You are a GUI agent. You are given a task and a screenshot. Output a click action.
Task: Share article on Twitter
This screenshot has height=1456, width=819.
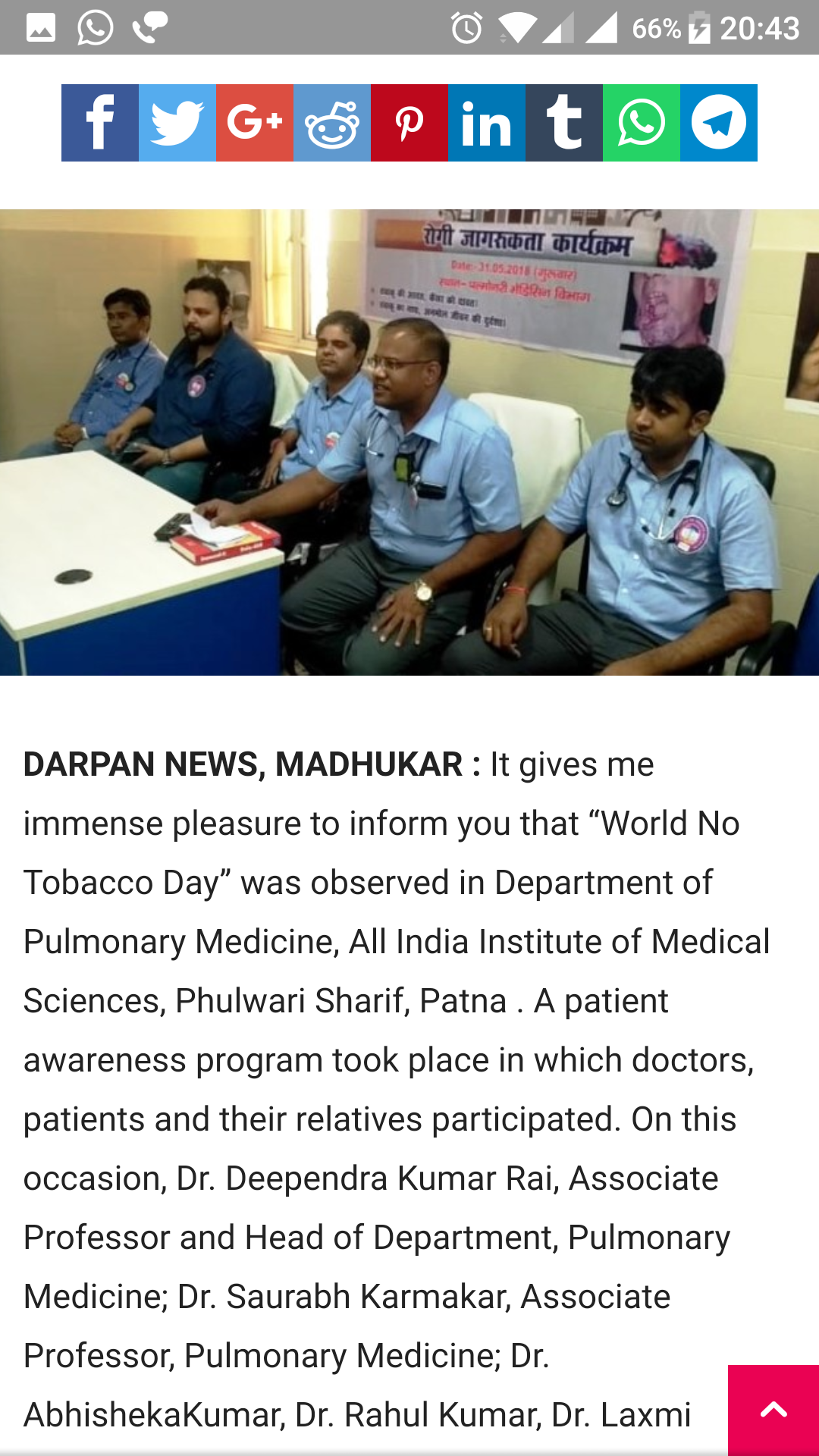(x=177, y=123)
